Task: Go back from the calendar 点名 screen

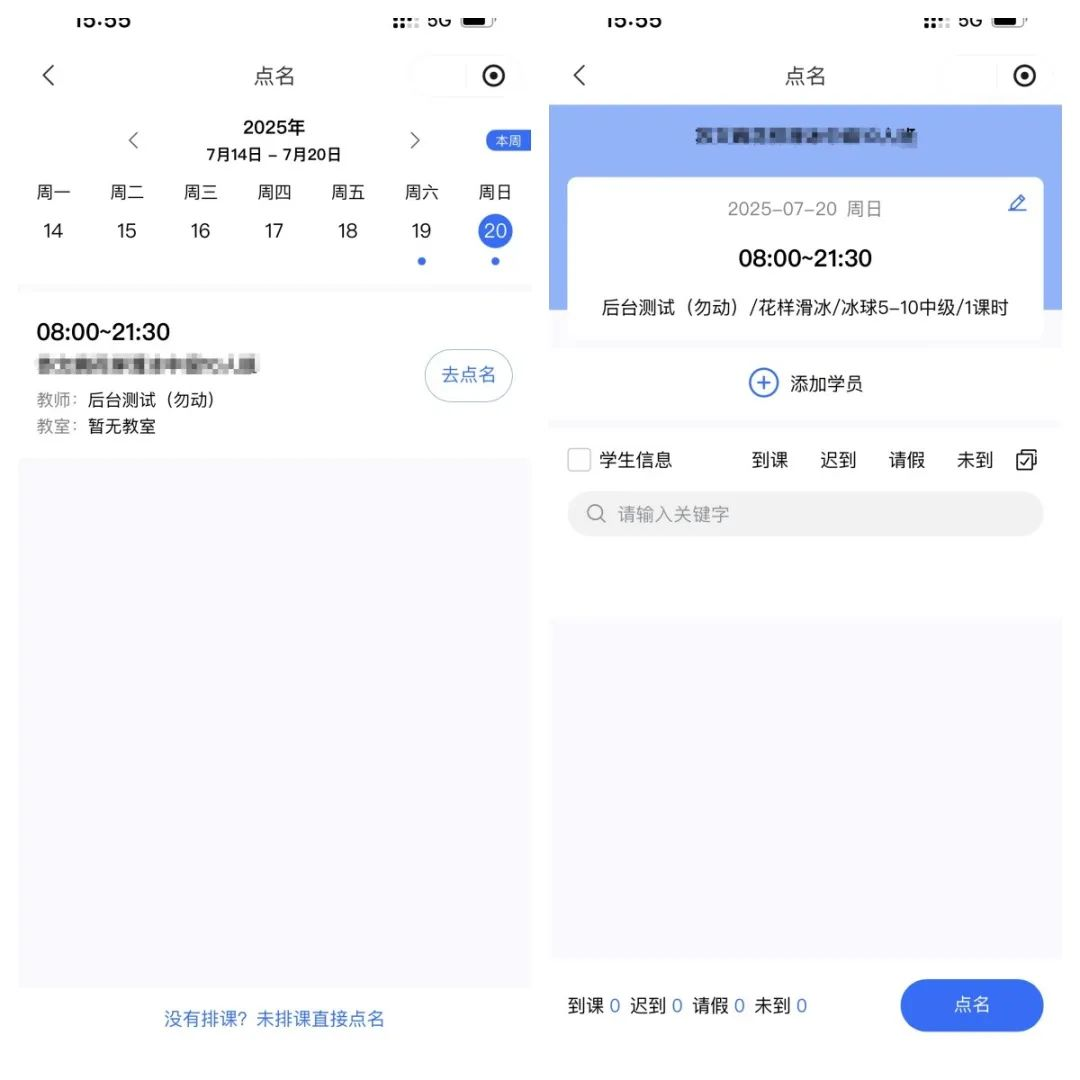Action: point(48,76)
